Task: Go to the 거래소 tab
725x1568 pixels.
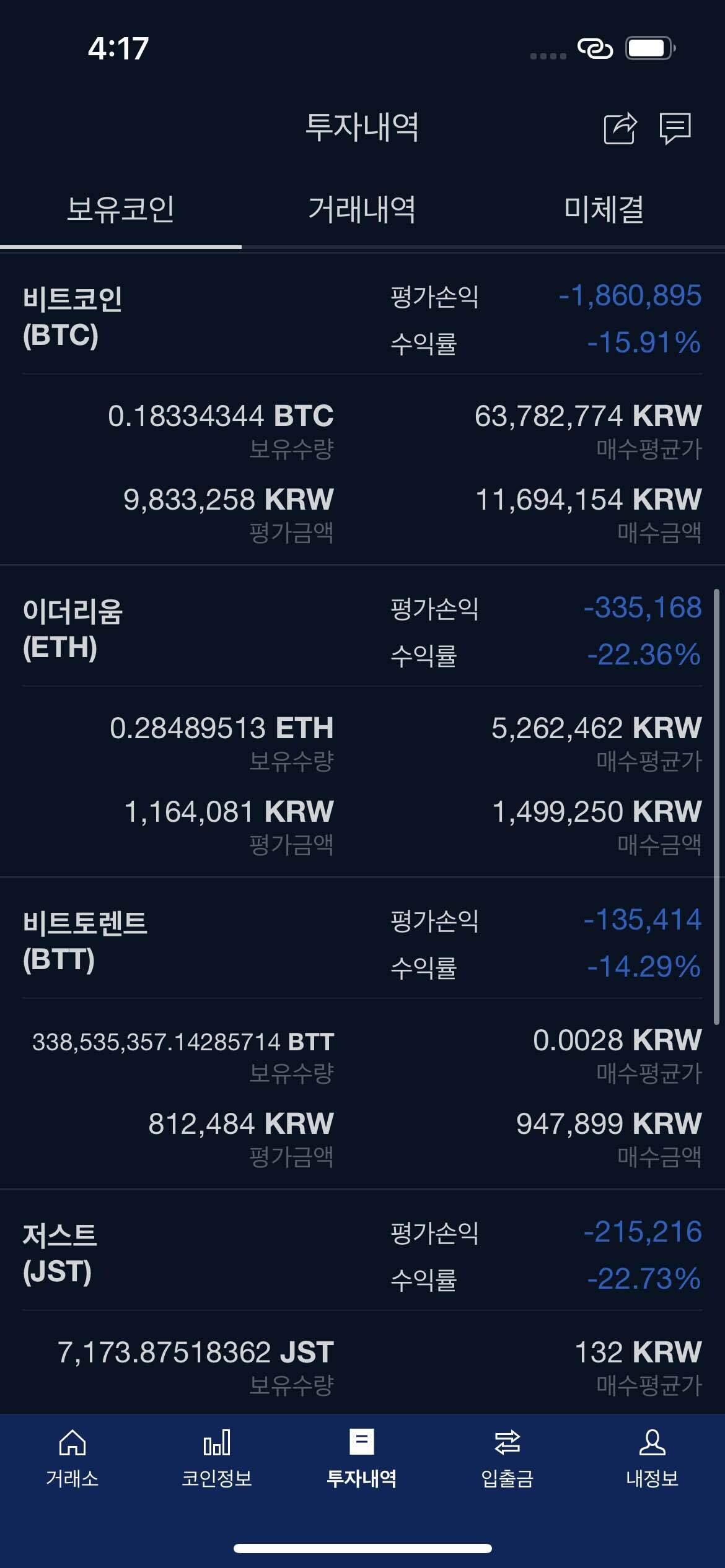Action: tap(72, 1459)
